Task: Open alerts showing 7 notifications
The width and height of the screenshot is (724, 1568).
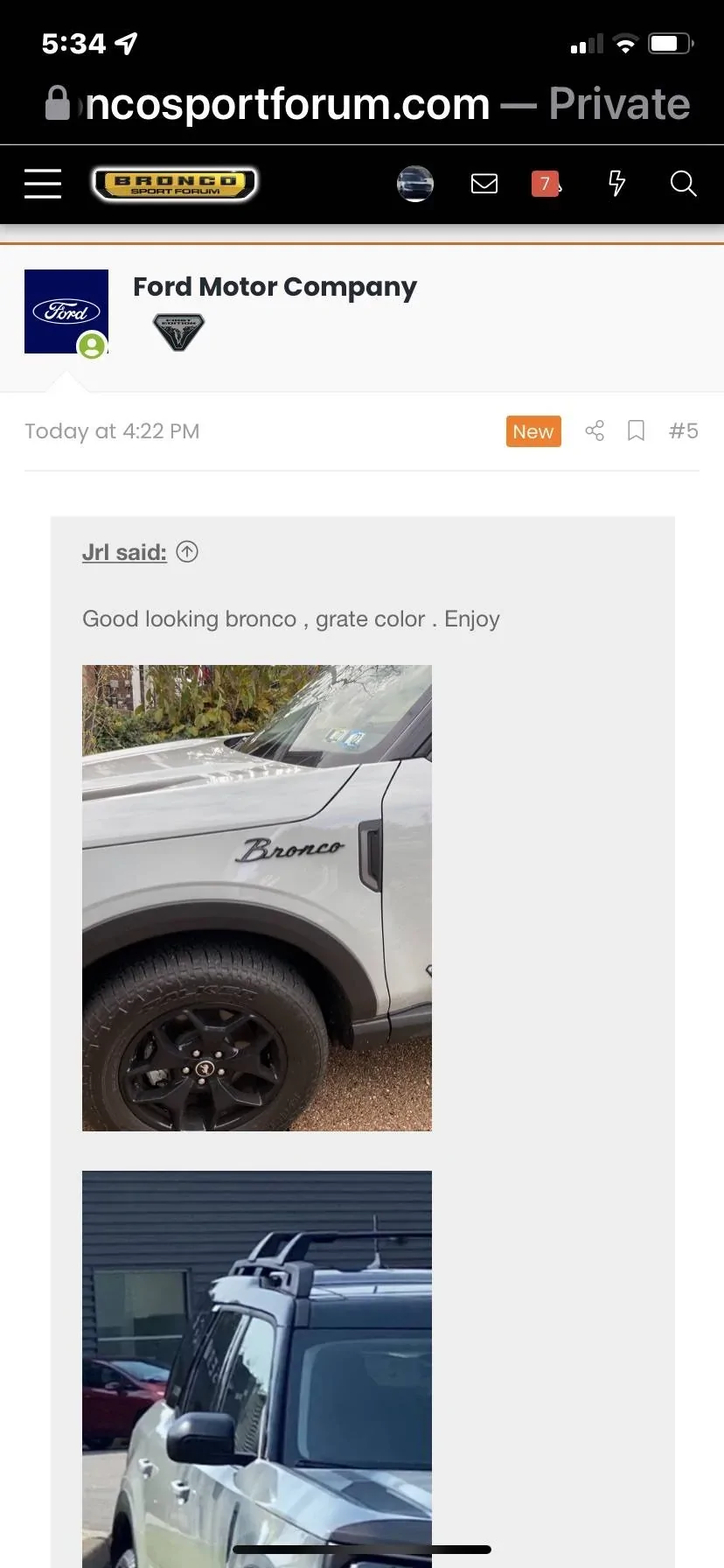Action: click(546, 184)
